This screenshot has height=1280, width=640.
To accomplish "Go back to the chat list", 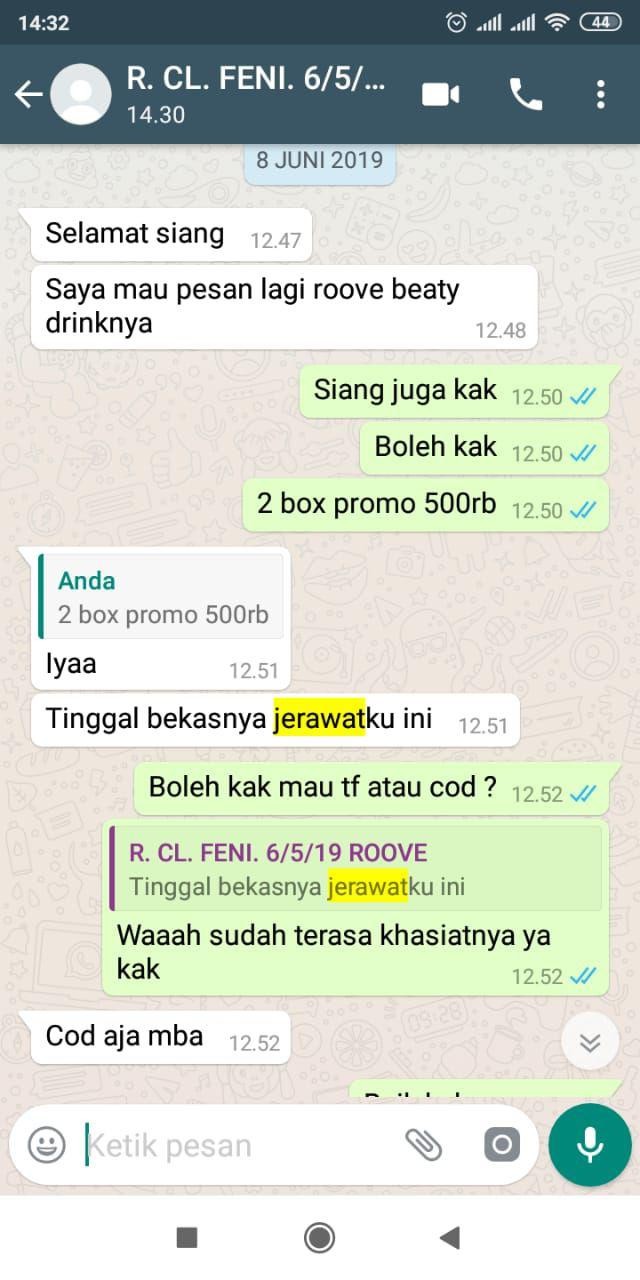I will click(28, 94).
